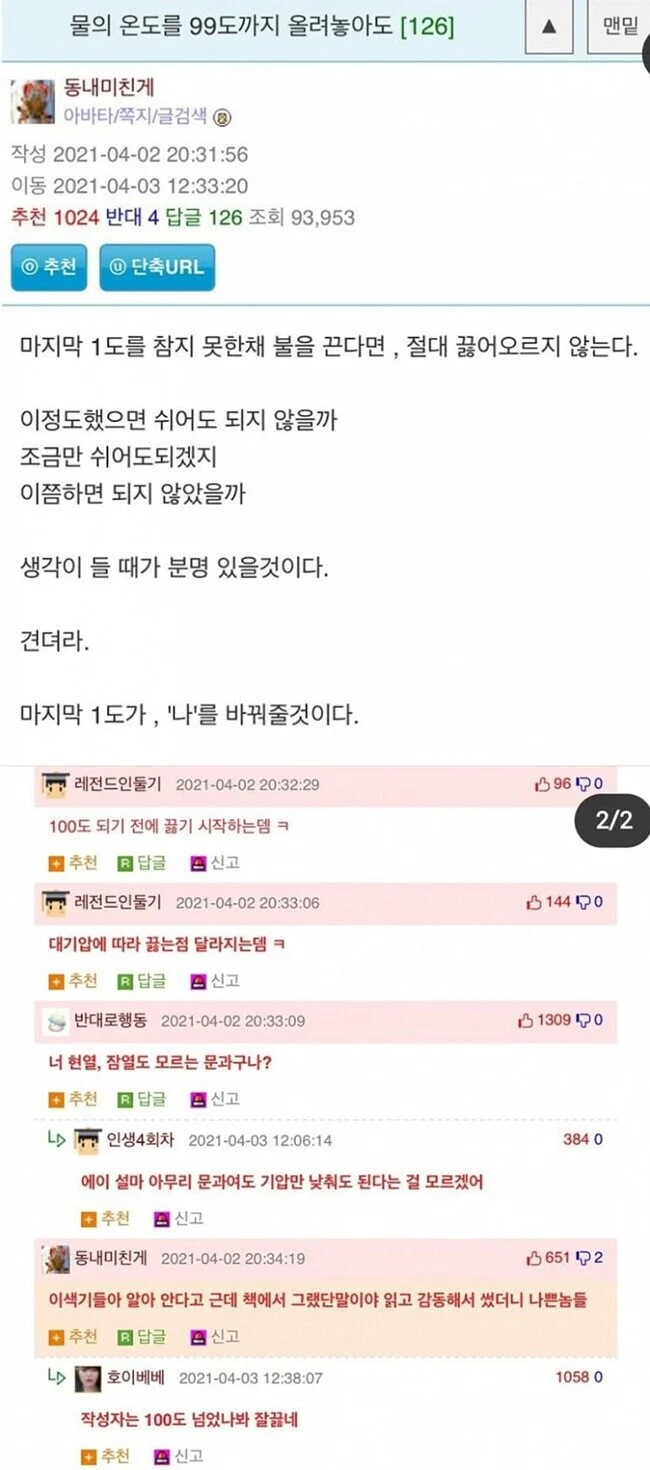The height and width of the screenshot is (1470, 650).
Task: Tap the 단축URL button
Action: 158,268
